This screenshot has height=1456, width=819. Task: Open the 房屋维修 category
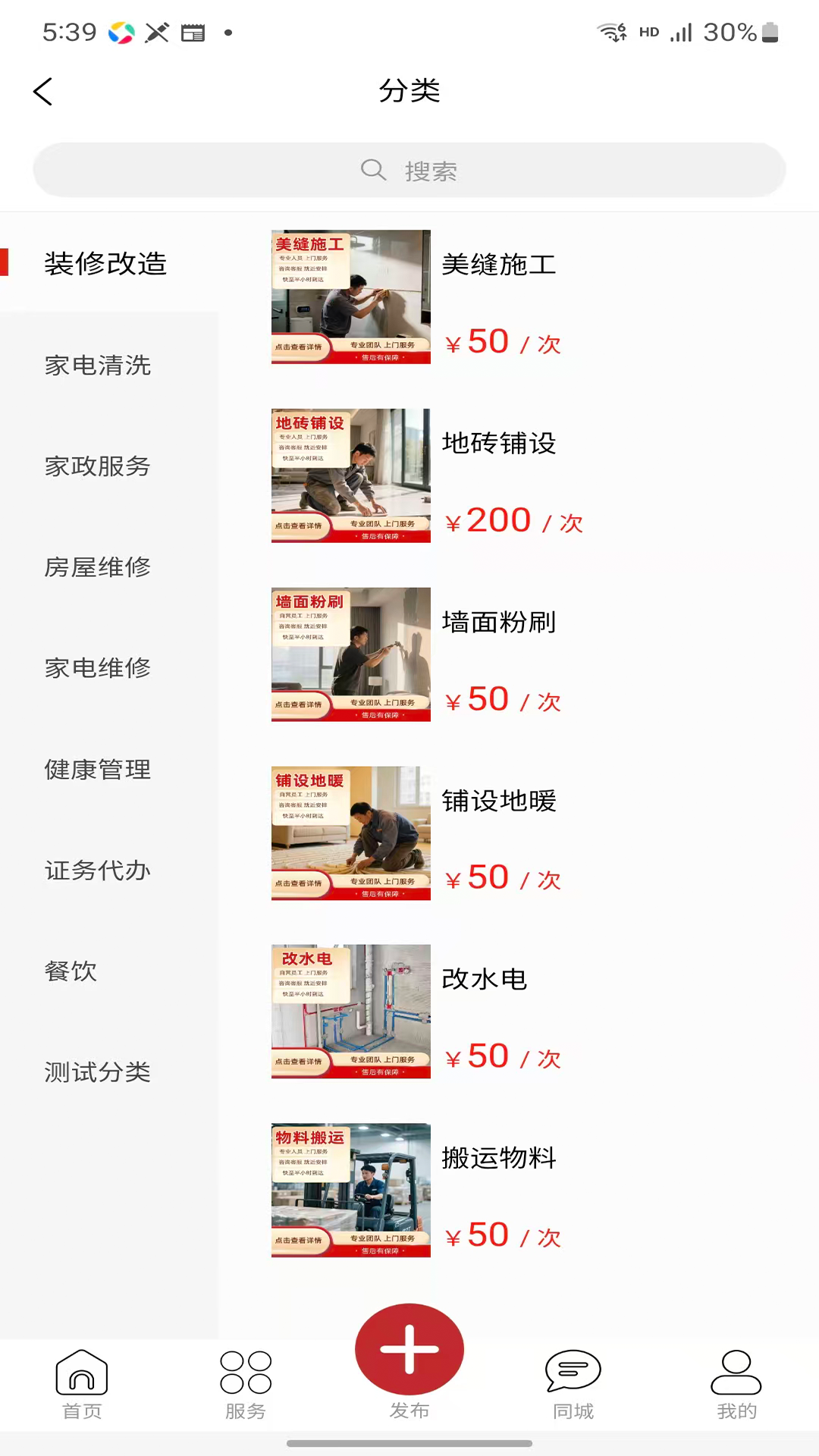[x=98, y=567]
